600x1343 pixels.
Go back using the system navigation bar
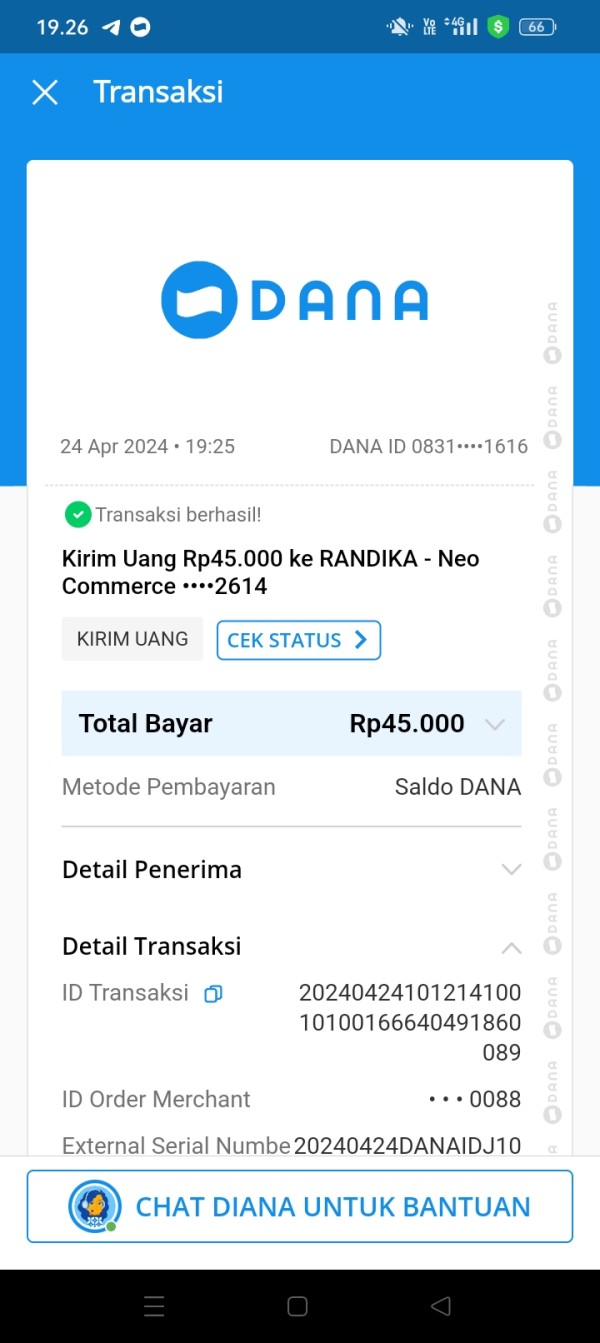441,1306
